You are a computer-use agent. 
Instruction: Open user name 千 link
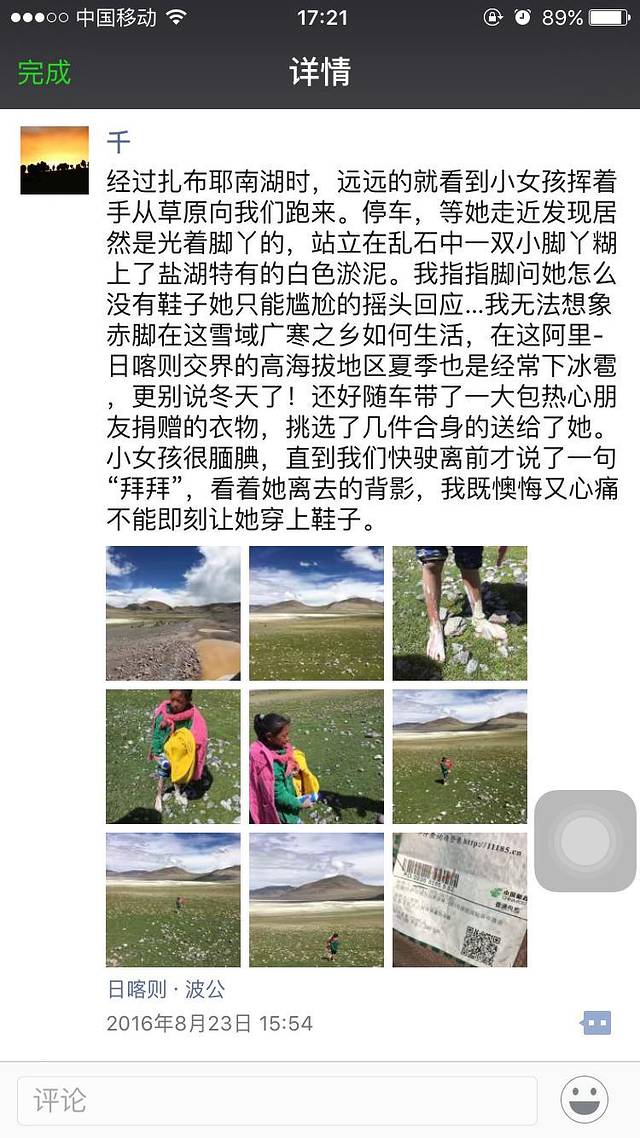click(119, 140)
